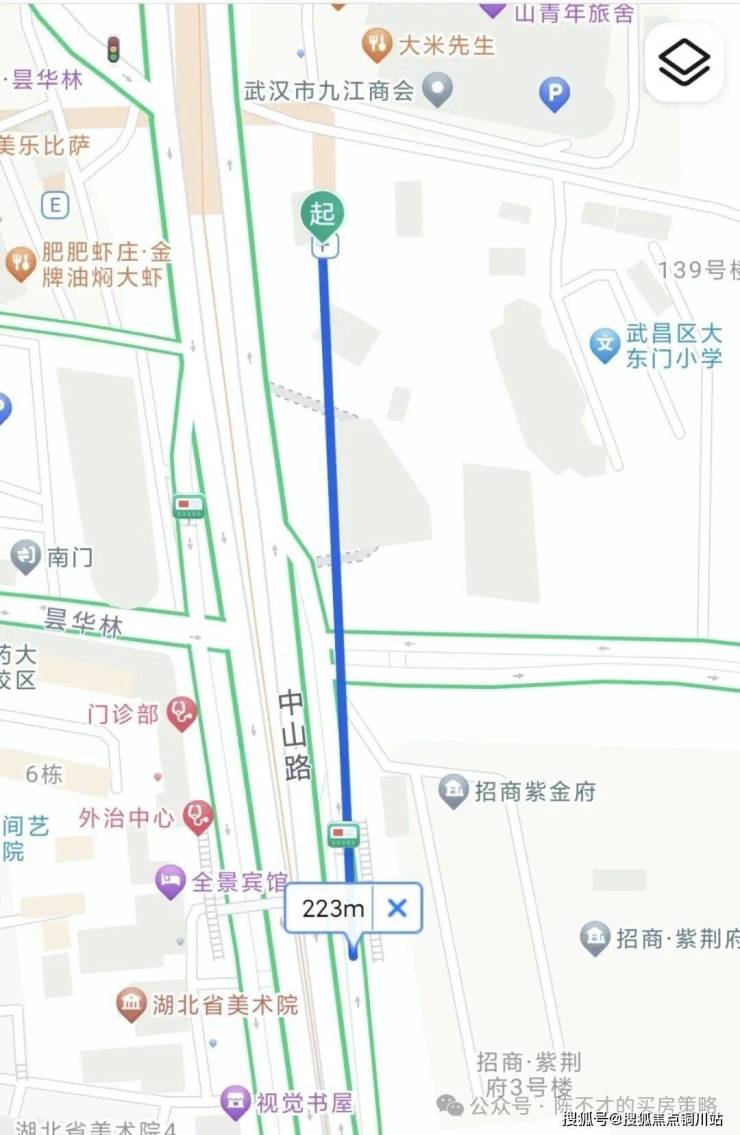Screen dimensions: 740x1135
Task: Select the 湖北省美术院 marker
Action: 131,1005
